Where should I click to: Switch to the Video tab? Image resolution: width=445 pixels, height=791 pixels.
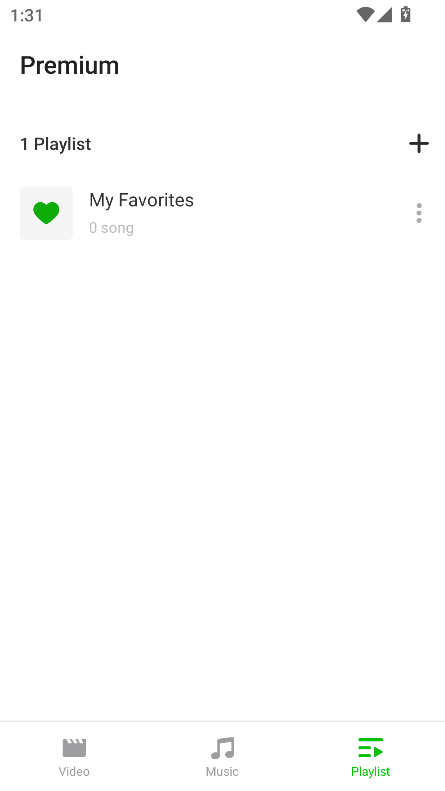click(74, 757)
